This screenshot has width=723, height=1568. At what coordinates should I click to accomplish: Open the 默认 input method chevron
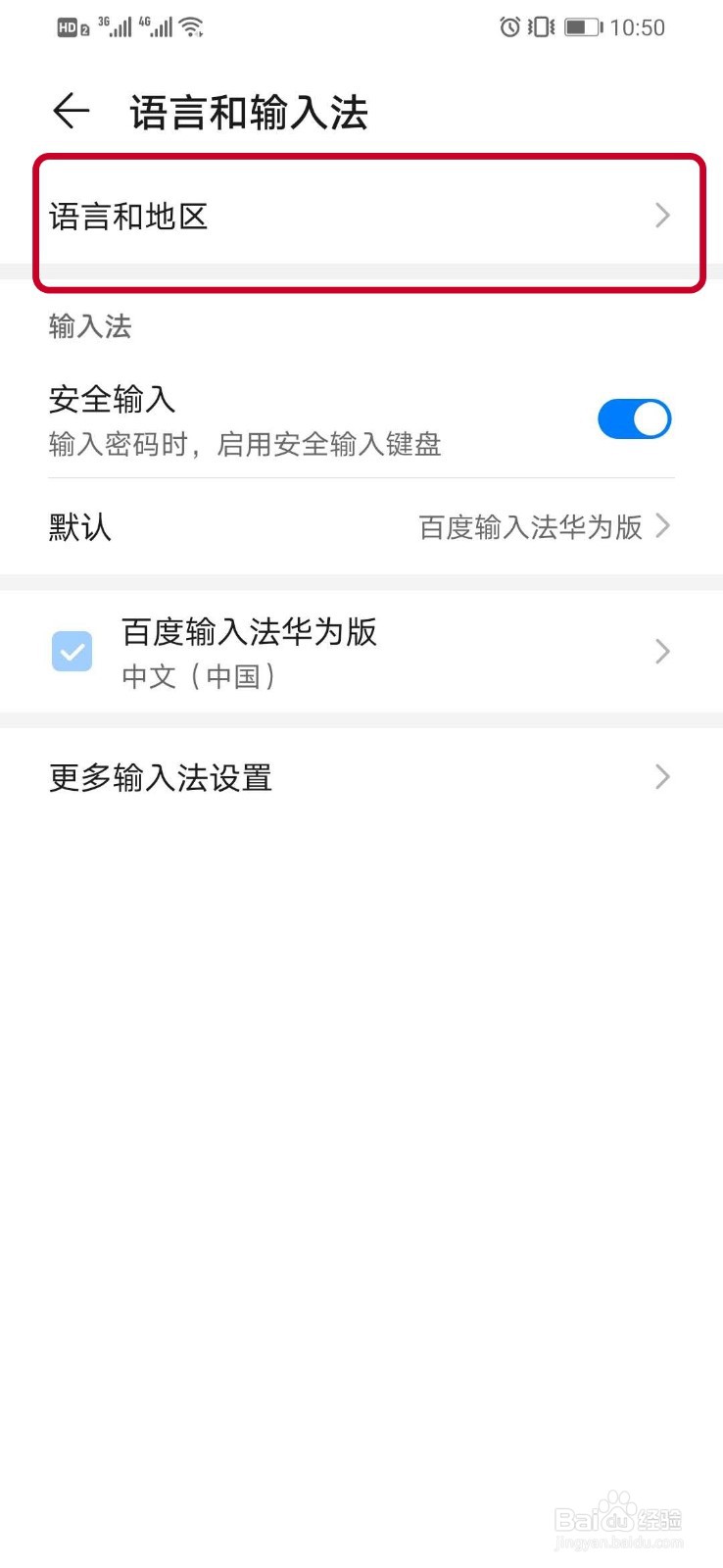point(663,527)
